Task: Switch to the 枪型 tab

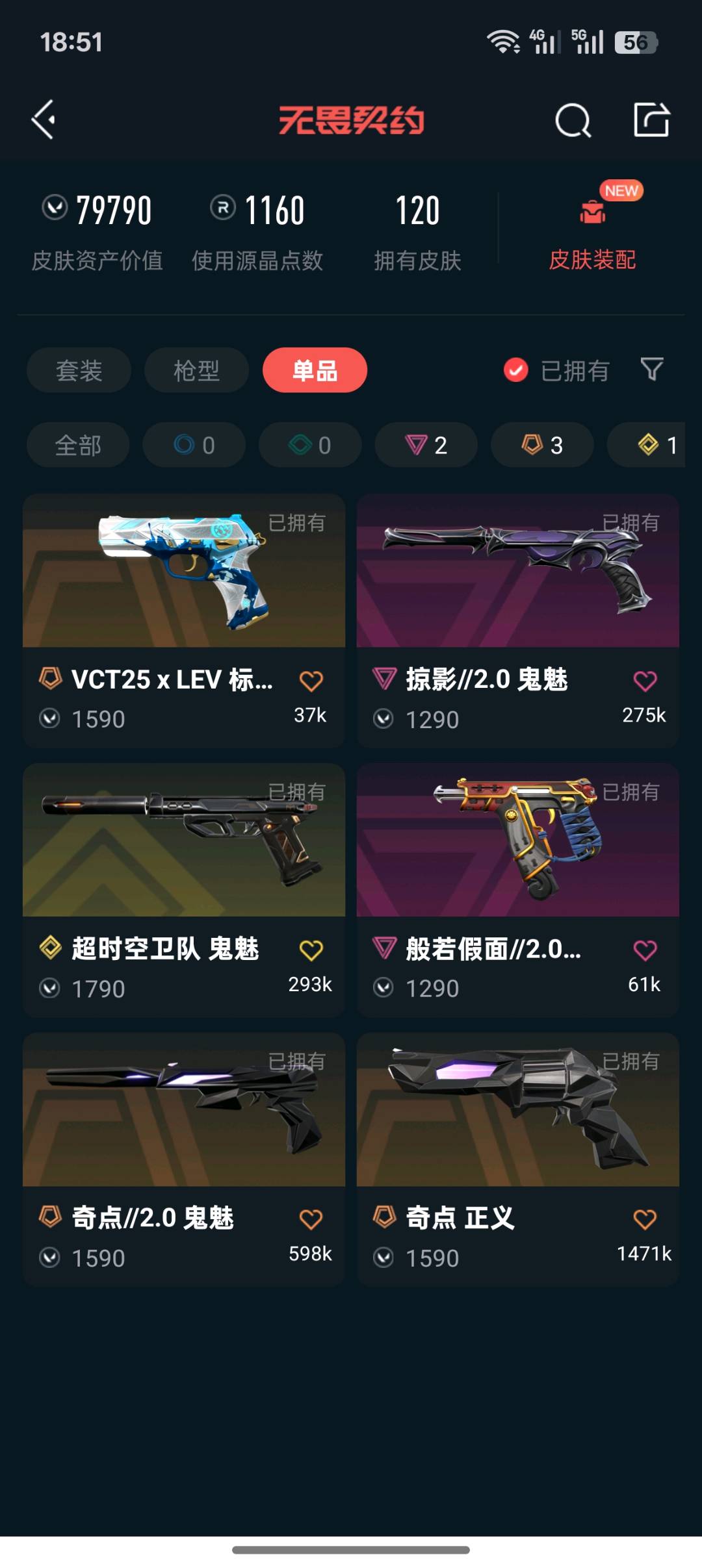Action: [196, 370]
